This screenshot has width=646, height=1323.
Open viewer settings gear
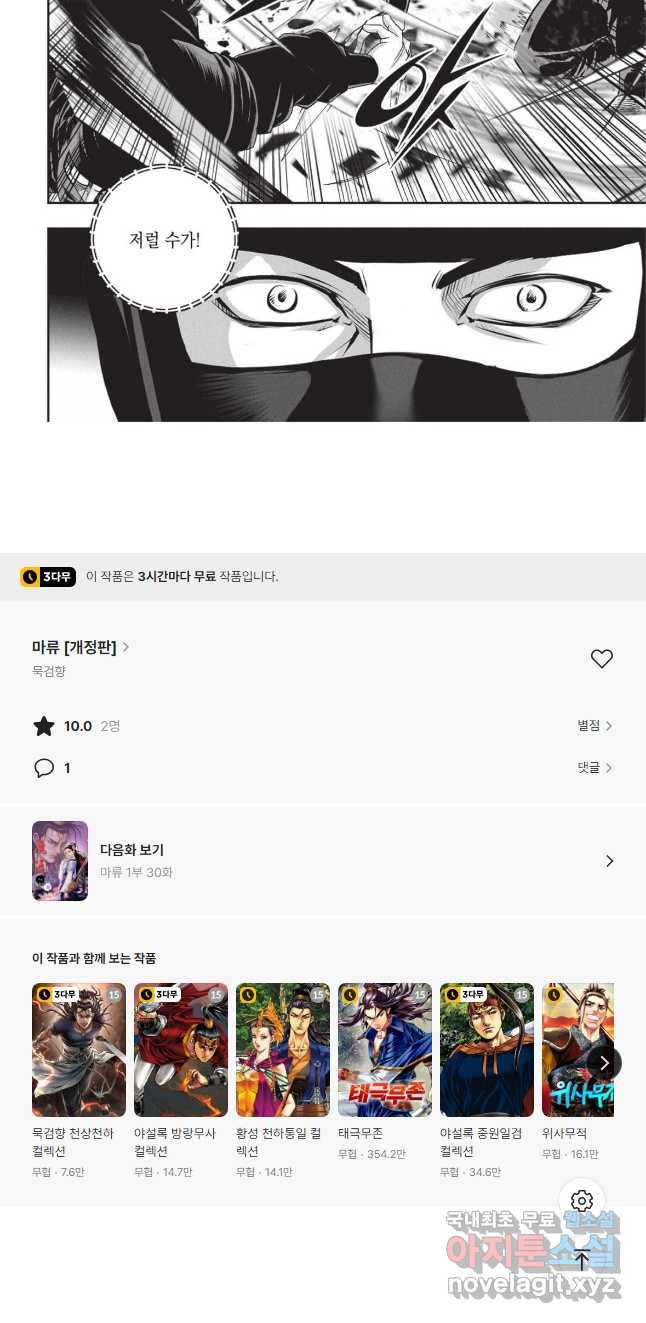click(582, 1201)
